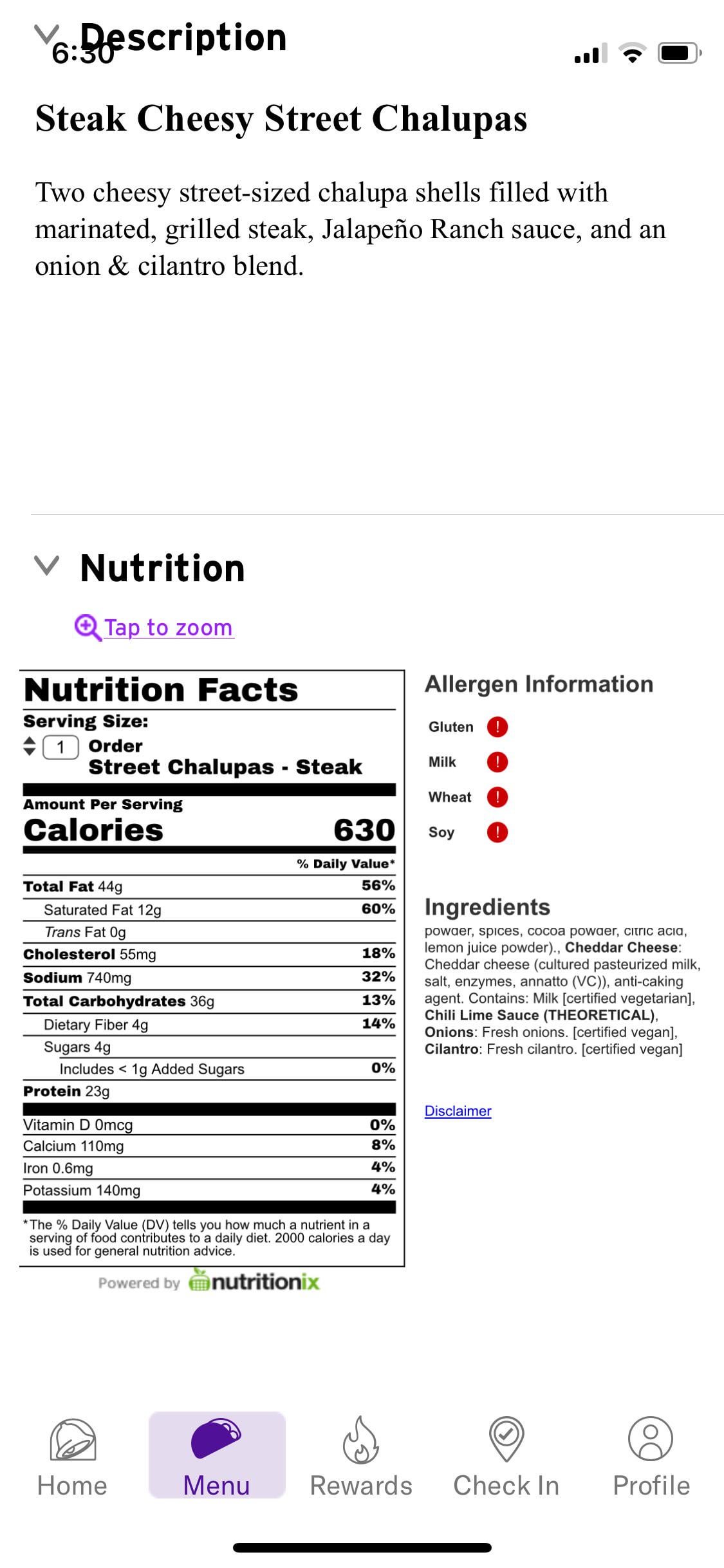Collapse the Nutrition section
This screenshot has height=1568, width=724.
(46, 566)
